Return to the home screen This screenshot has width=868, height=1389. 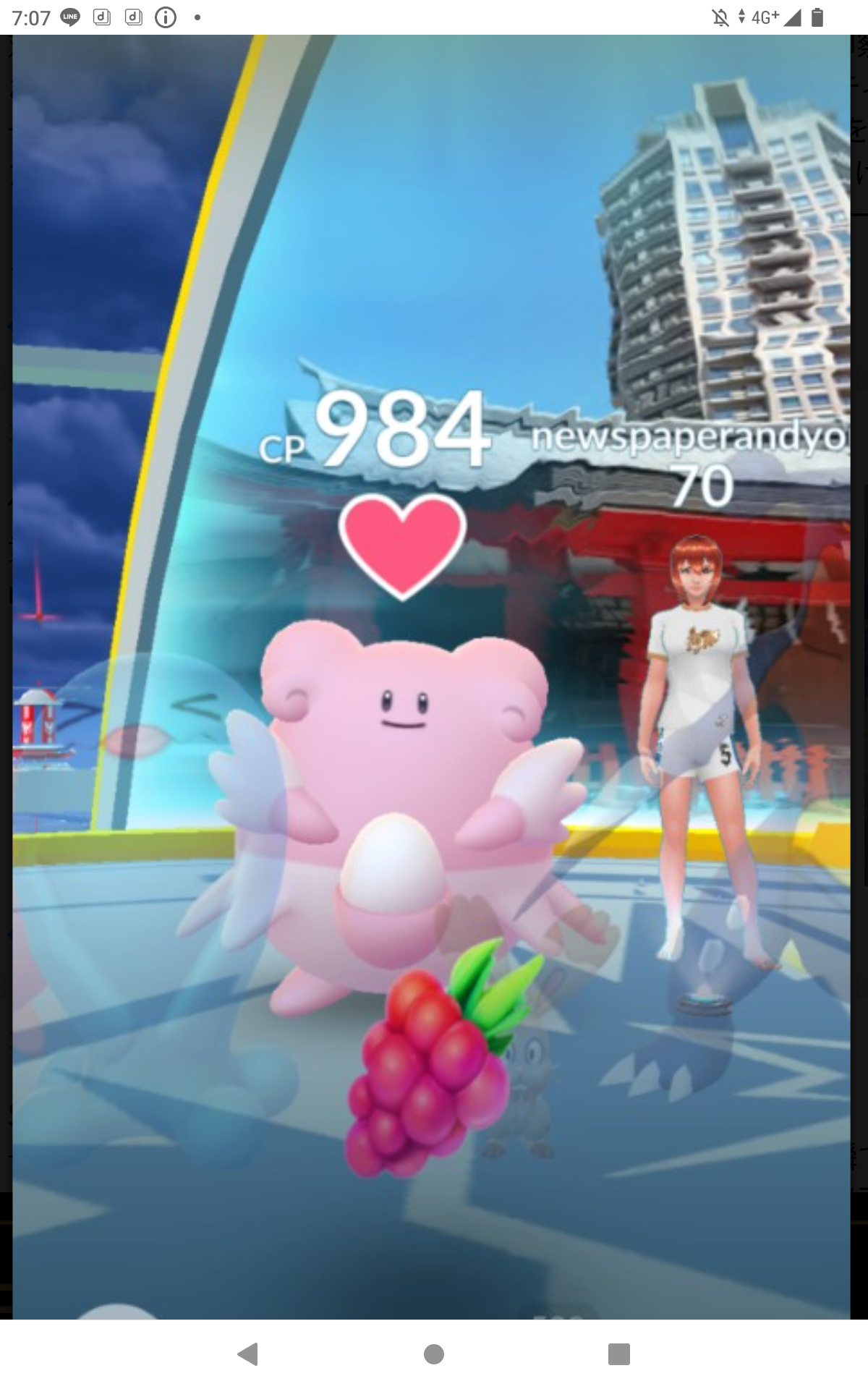click(x=434, y=1354)
